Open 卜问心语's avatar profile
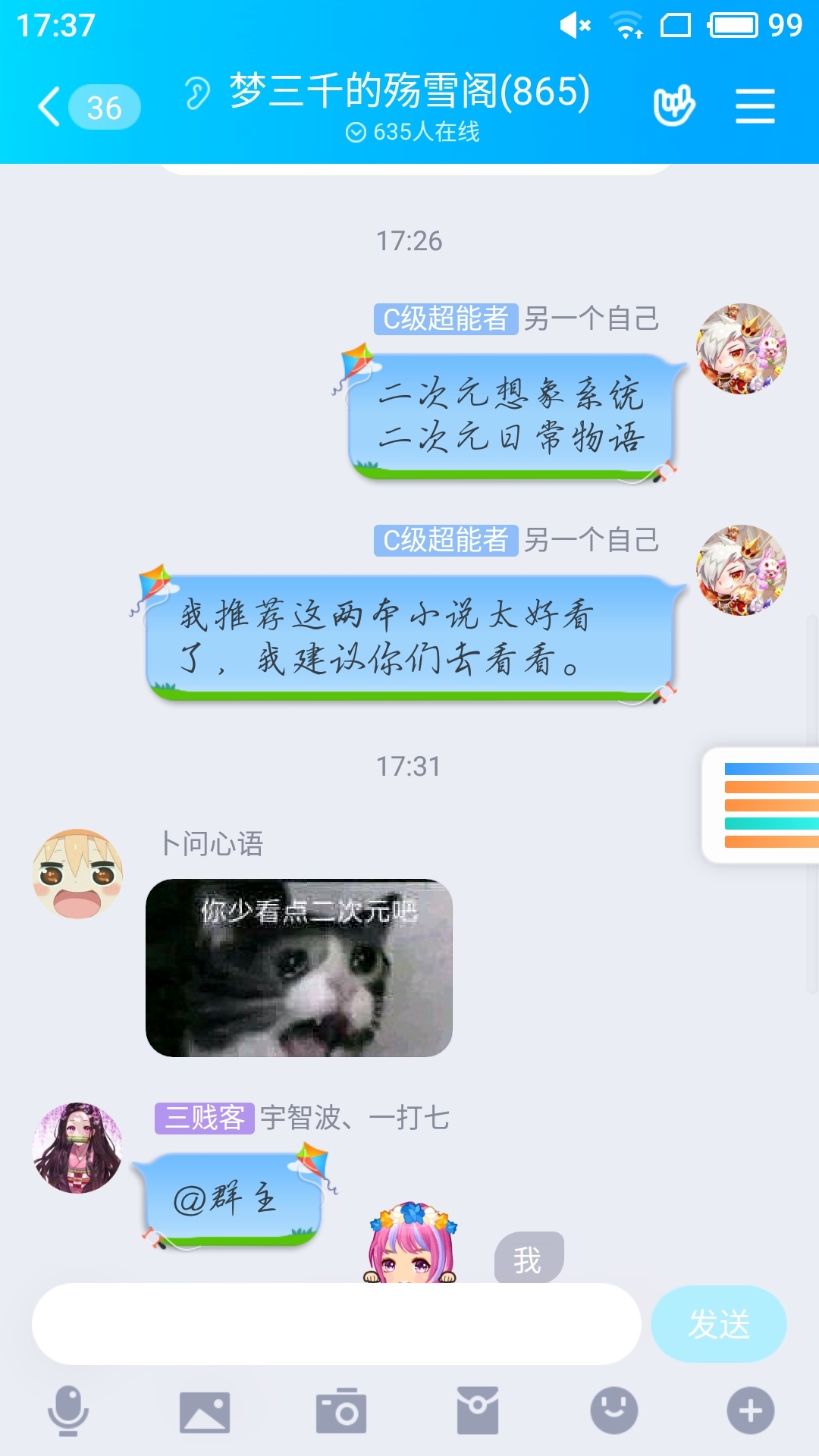The image size is (819, 1456). [x=77, y=874]
